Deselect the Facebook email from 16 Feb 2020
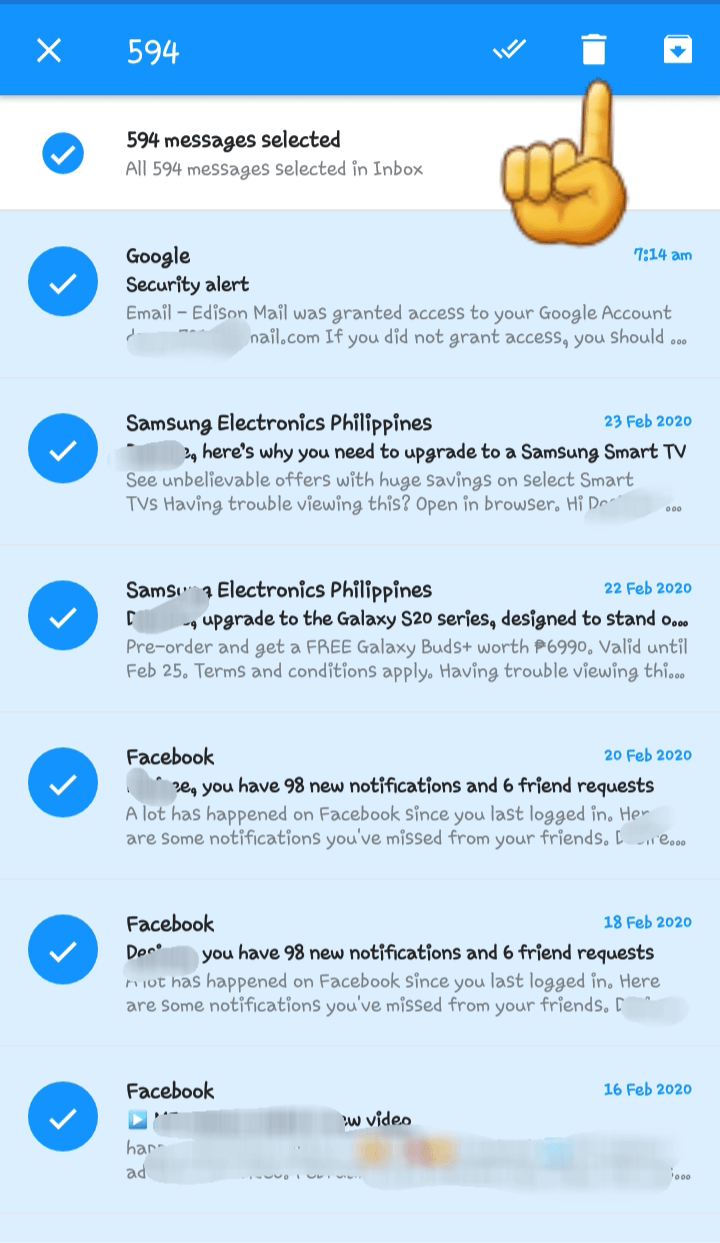The height and width of the screenshot is (1243, 720). click(x=63, y=1117)
